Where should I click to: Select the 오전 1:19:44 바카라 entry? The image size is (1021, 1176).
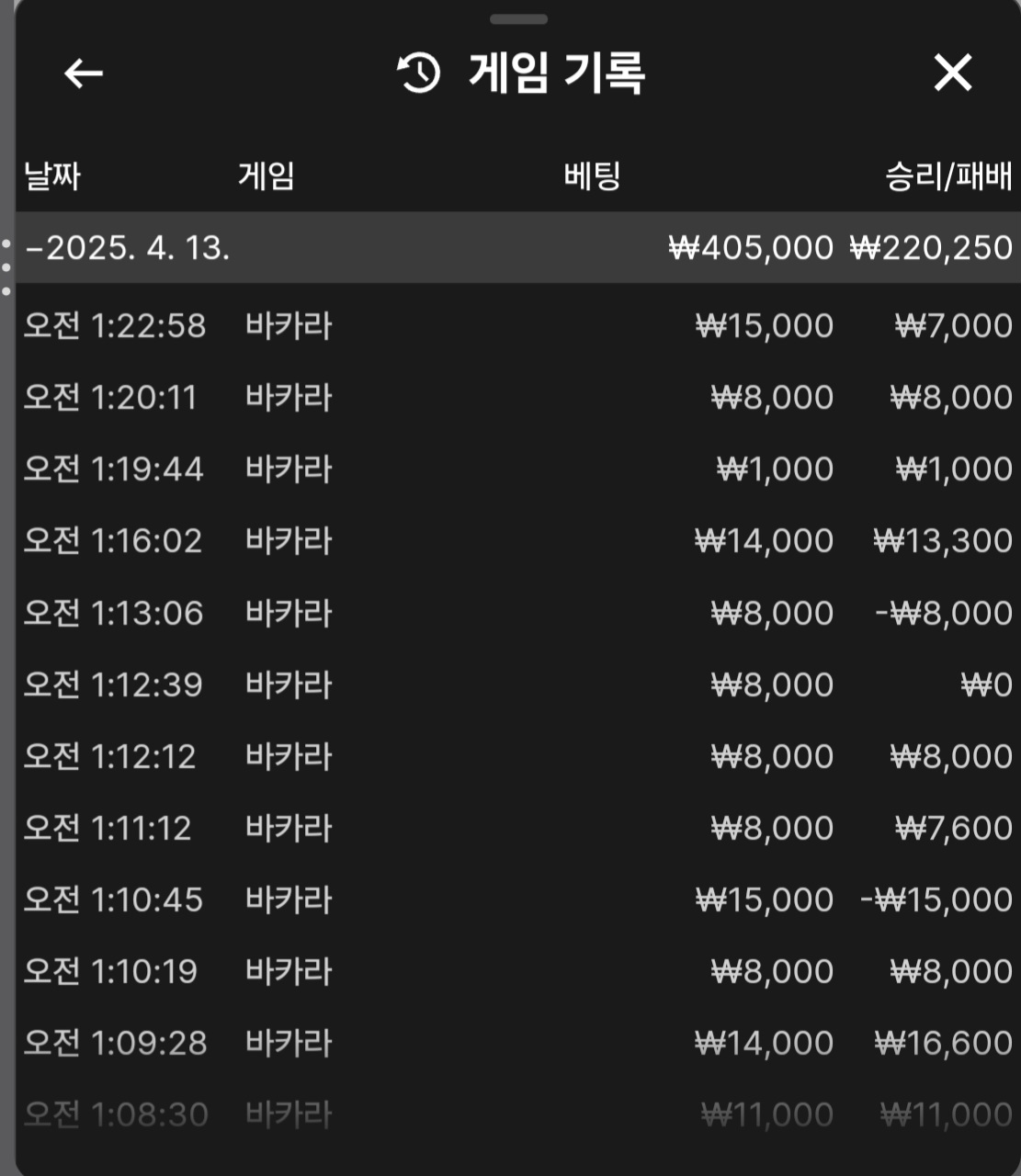tap(517, 469)
